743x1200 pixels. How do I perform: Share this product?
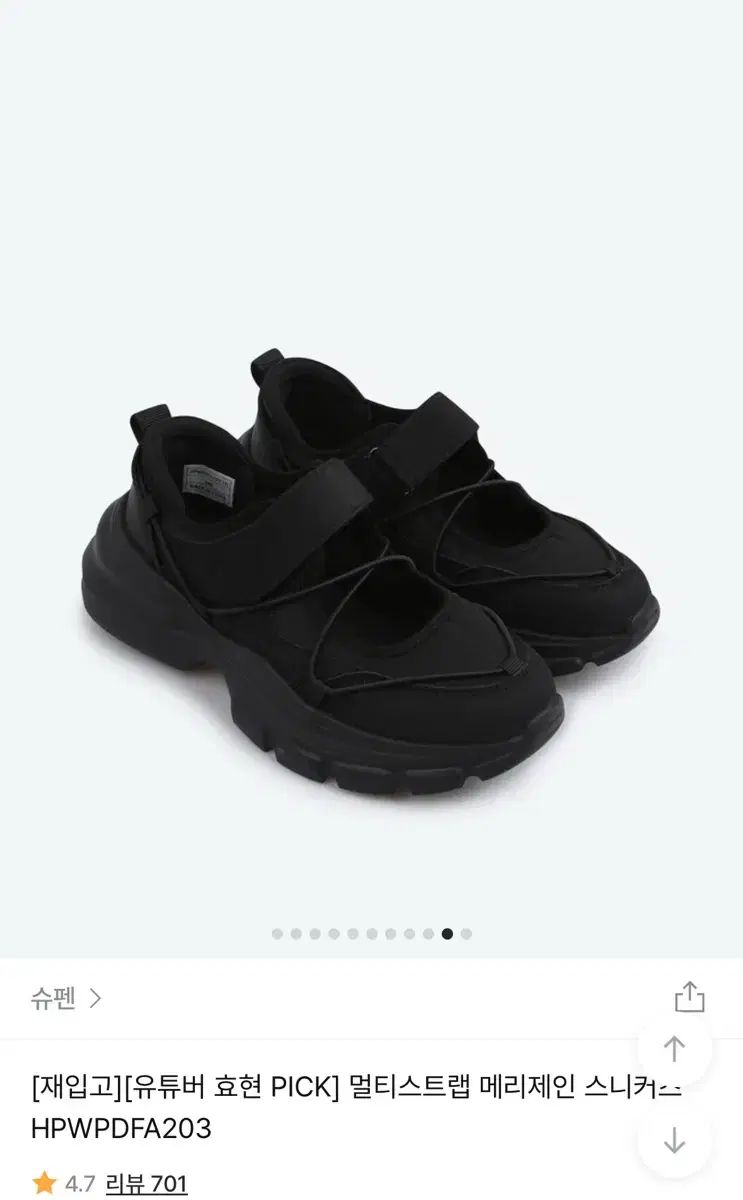689,997
